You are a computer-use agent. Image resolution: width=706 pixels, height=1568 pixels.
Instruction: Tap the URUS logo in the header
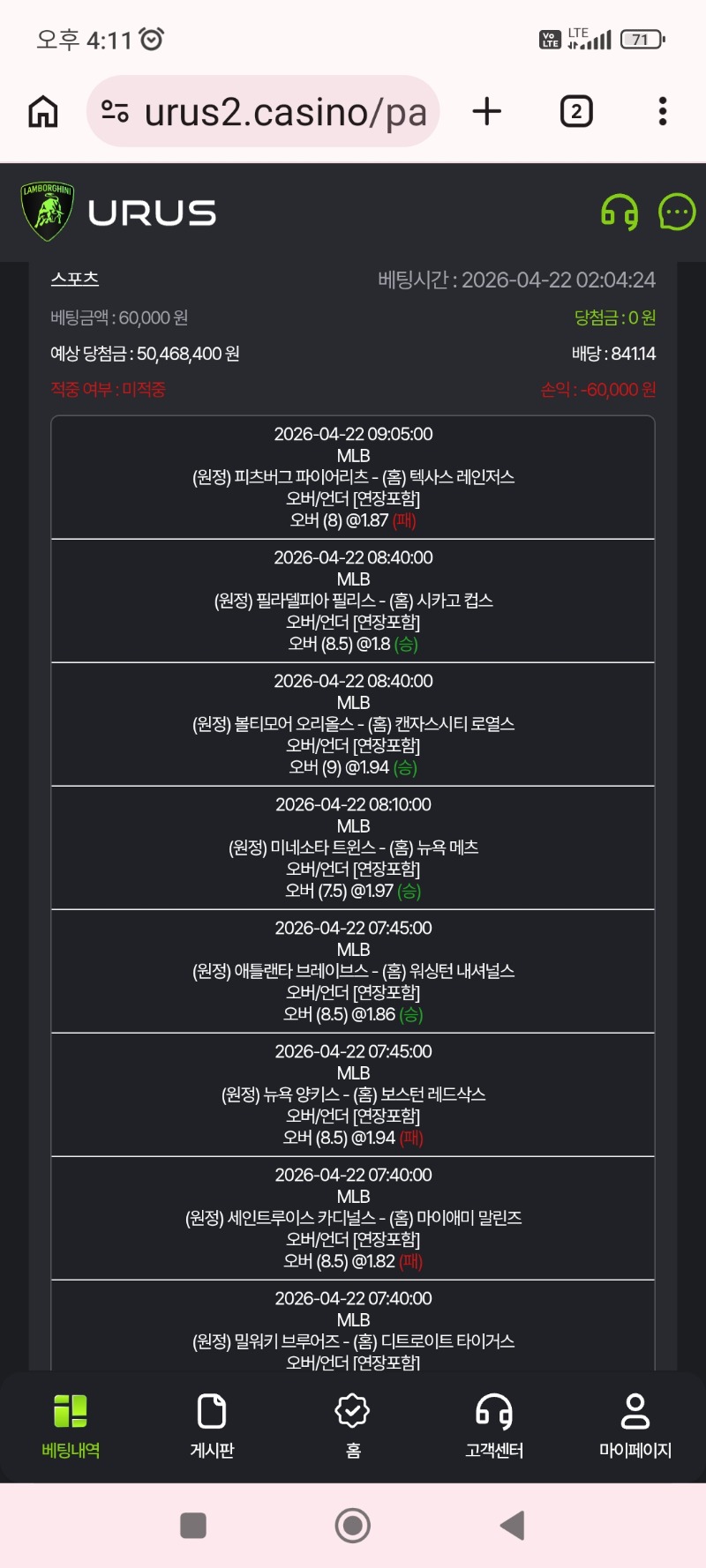pos(119,213)
